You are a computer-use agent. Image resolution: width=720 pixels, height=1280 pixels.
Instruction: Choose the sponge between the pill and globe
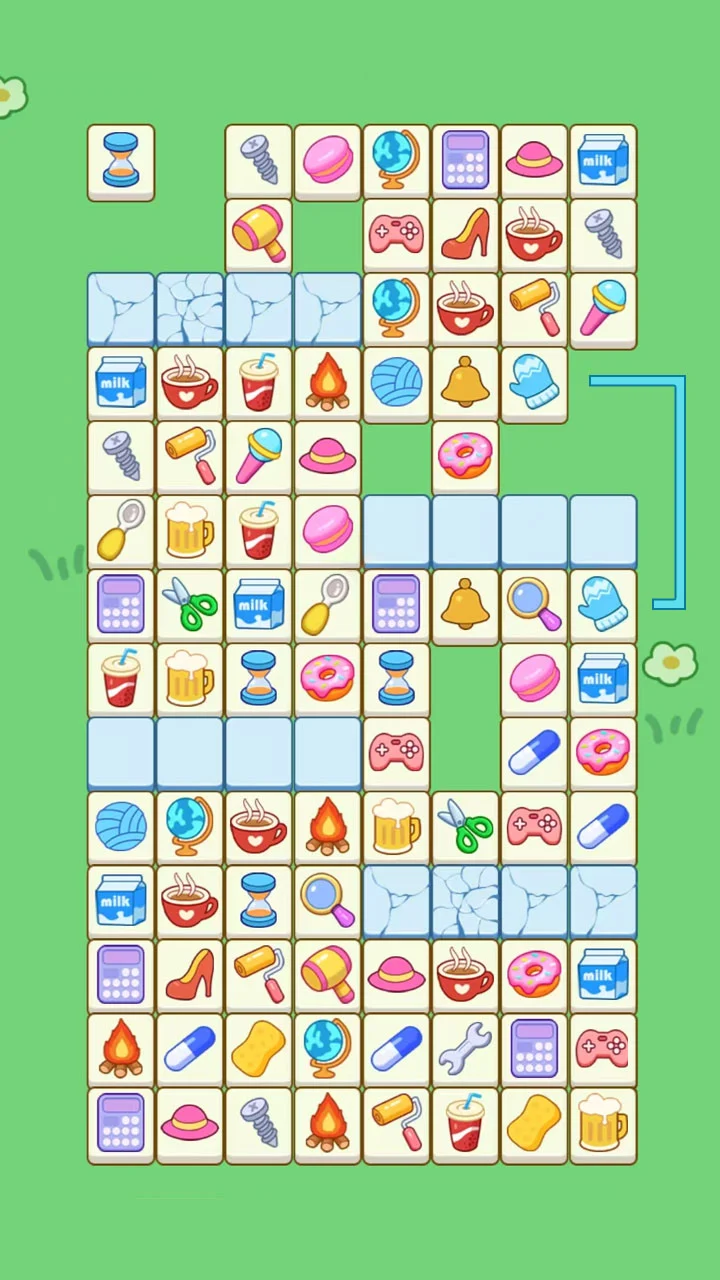(x=259, y=1049)
